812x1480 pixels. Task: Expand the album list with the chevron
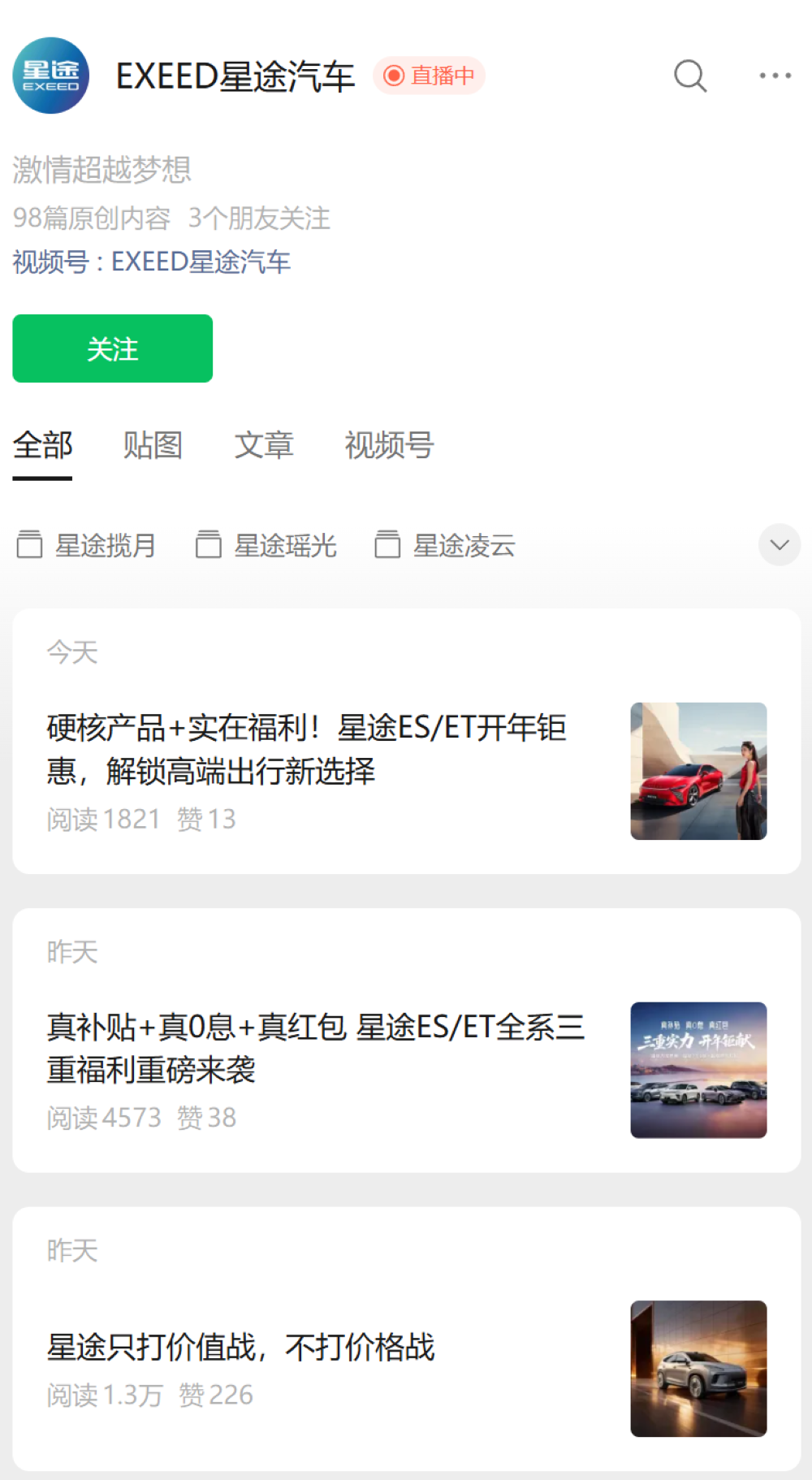click(779, 545)
